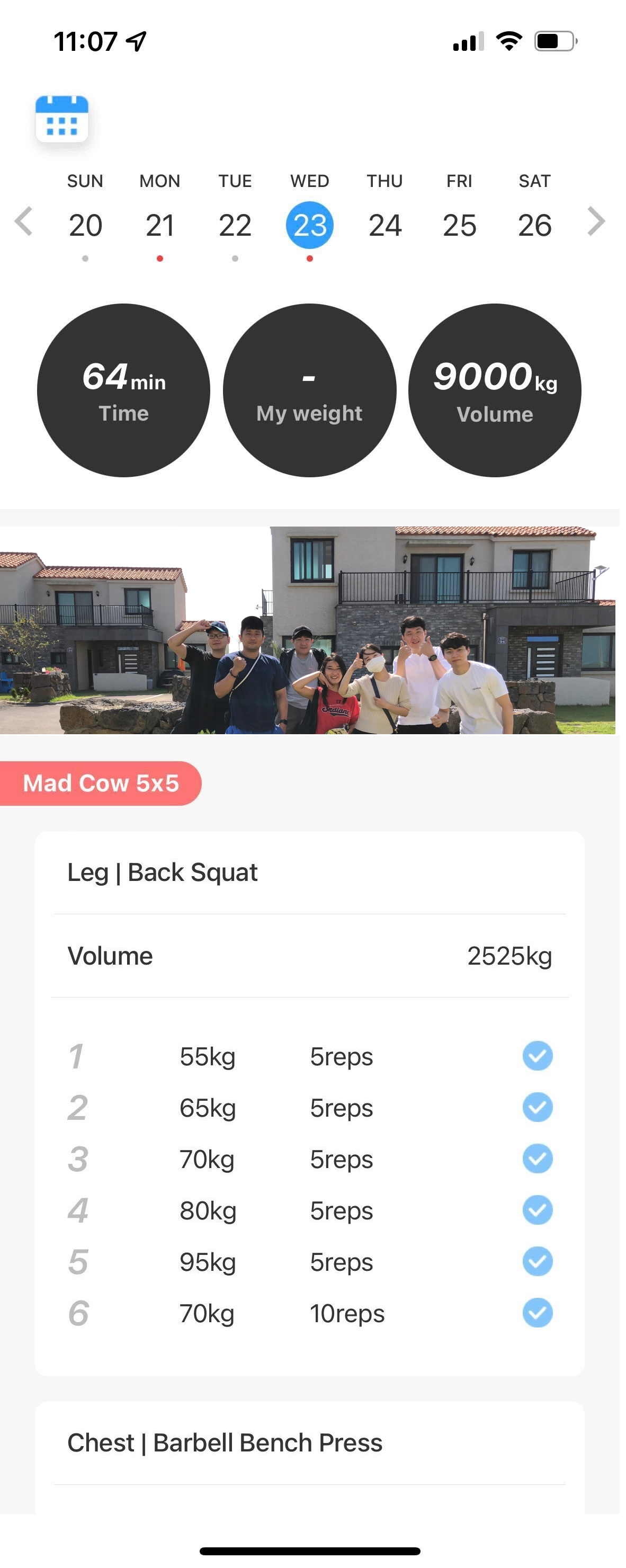Toggle the checkmark for the 95kg set
The width and height of the screenshot is (626, 1568).
537,1261
